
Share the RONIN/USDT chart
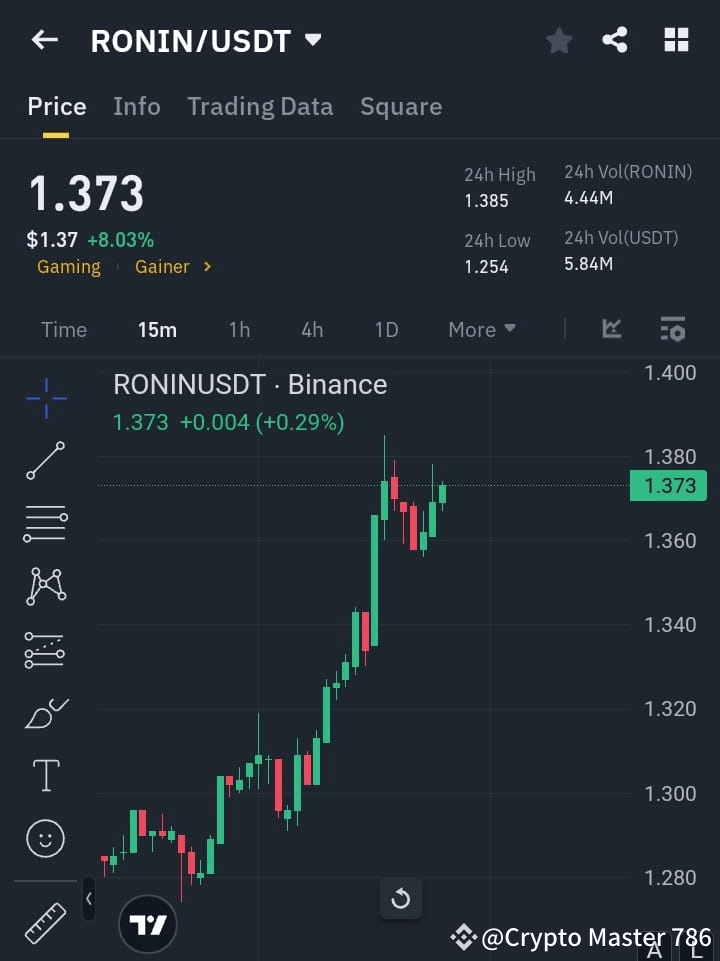point(616,40)
